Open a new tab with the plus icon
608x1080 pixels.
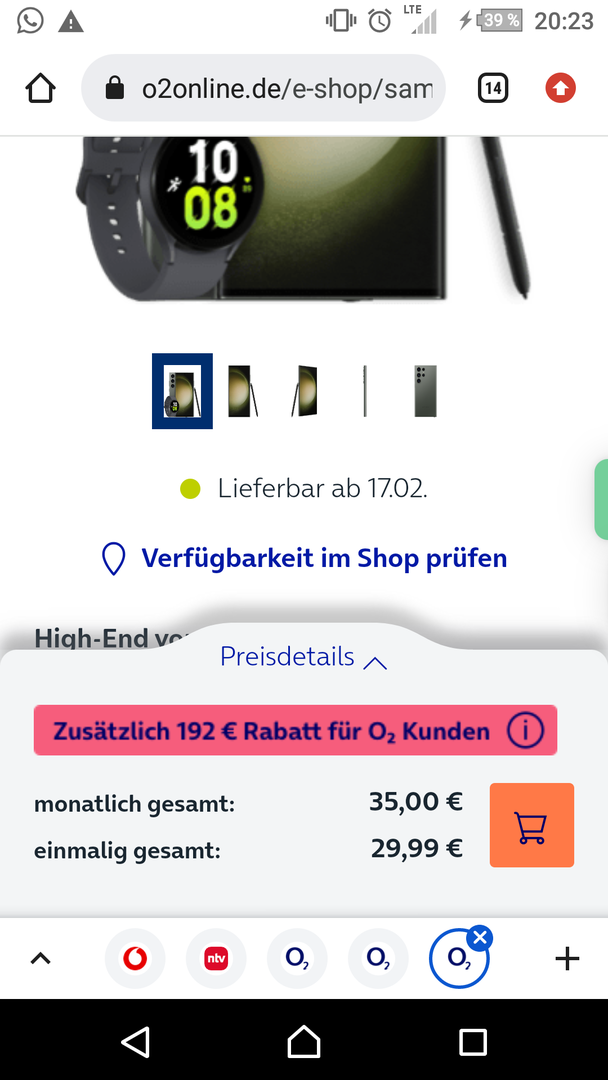pos(567,958)
